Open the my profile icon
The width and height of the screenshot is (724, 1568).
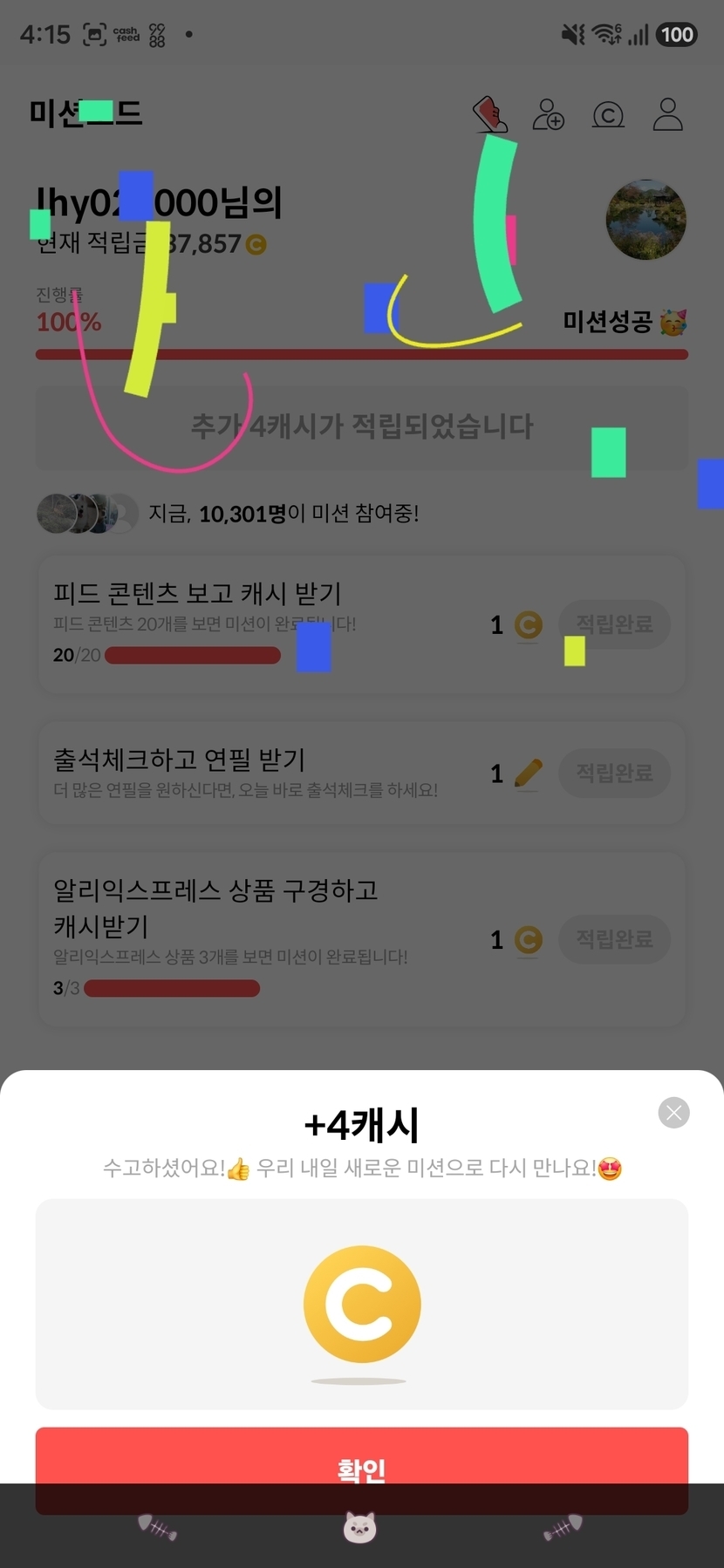668,114
